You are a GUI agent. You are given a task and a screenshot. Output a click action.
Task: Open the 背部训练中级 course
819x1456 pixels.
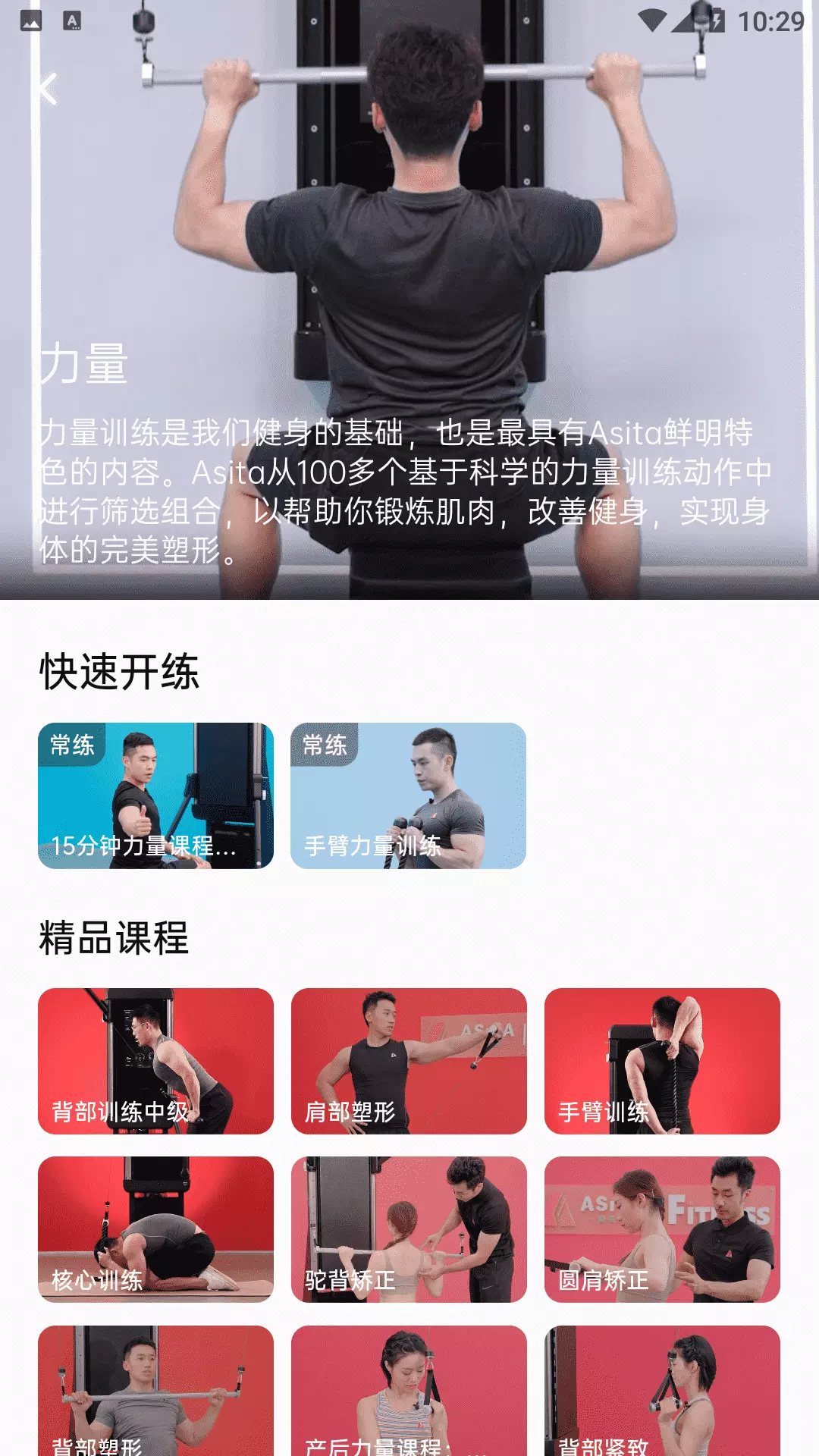click(155, 1061)
